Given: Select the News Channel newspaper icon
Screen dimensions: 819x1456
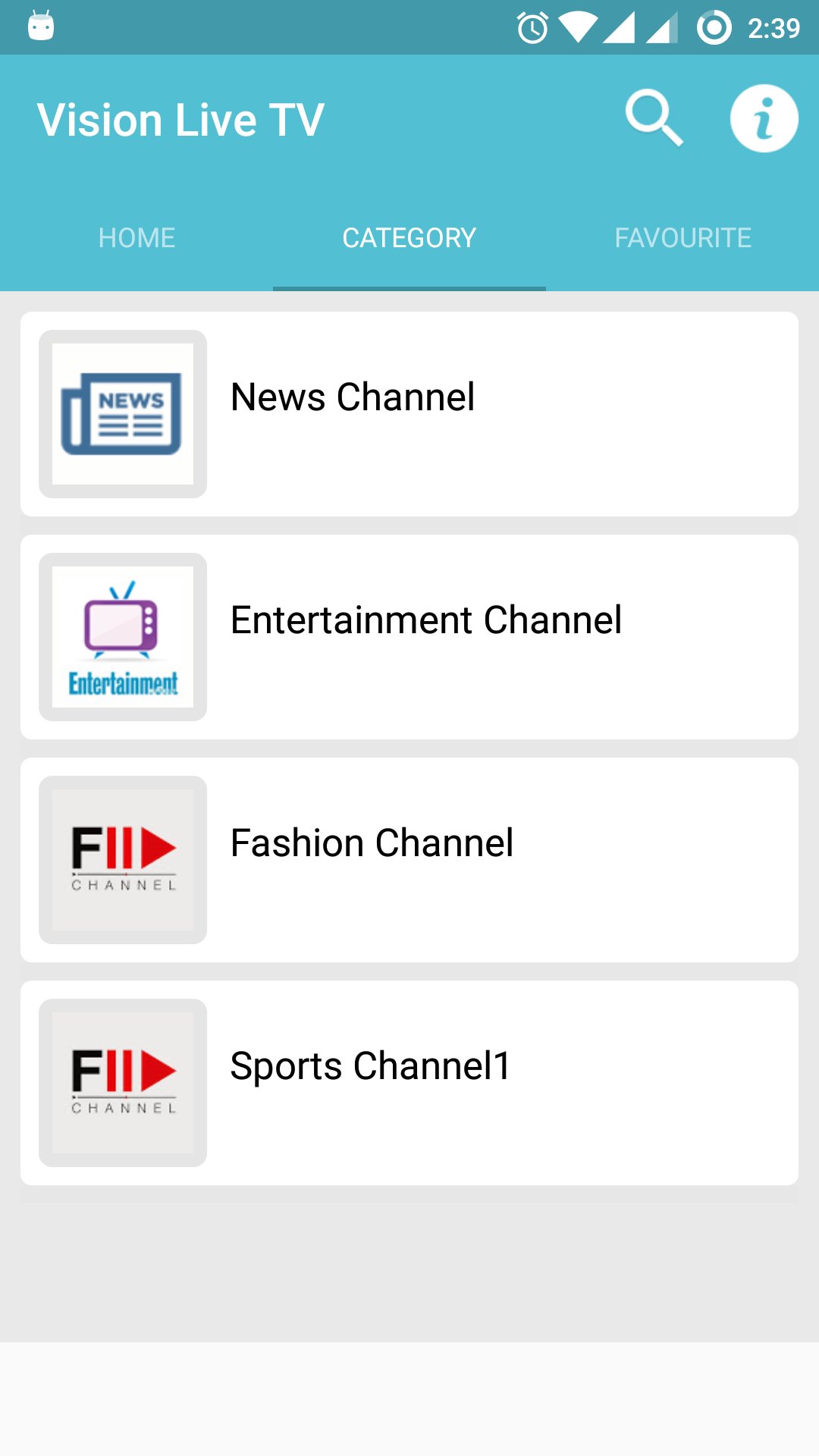Looking at the screenshot, I should click(x=123, y=413).
